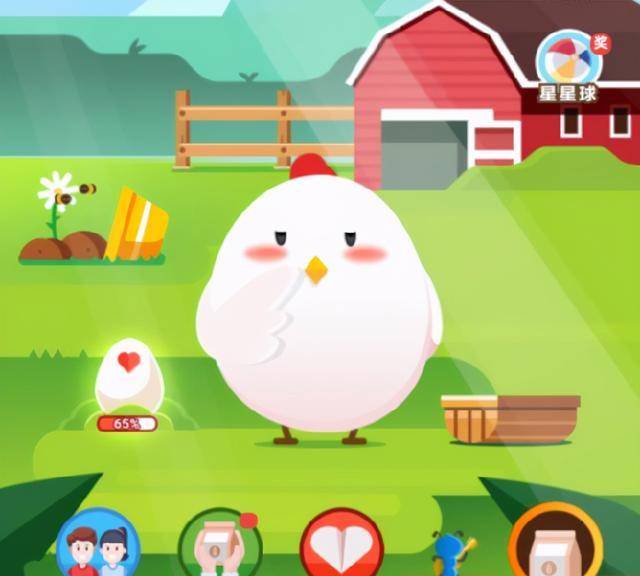640x576 pixels.
Task: Collect the heart egg at 65%
Action: pyautogui.click(x=128, y=380)
